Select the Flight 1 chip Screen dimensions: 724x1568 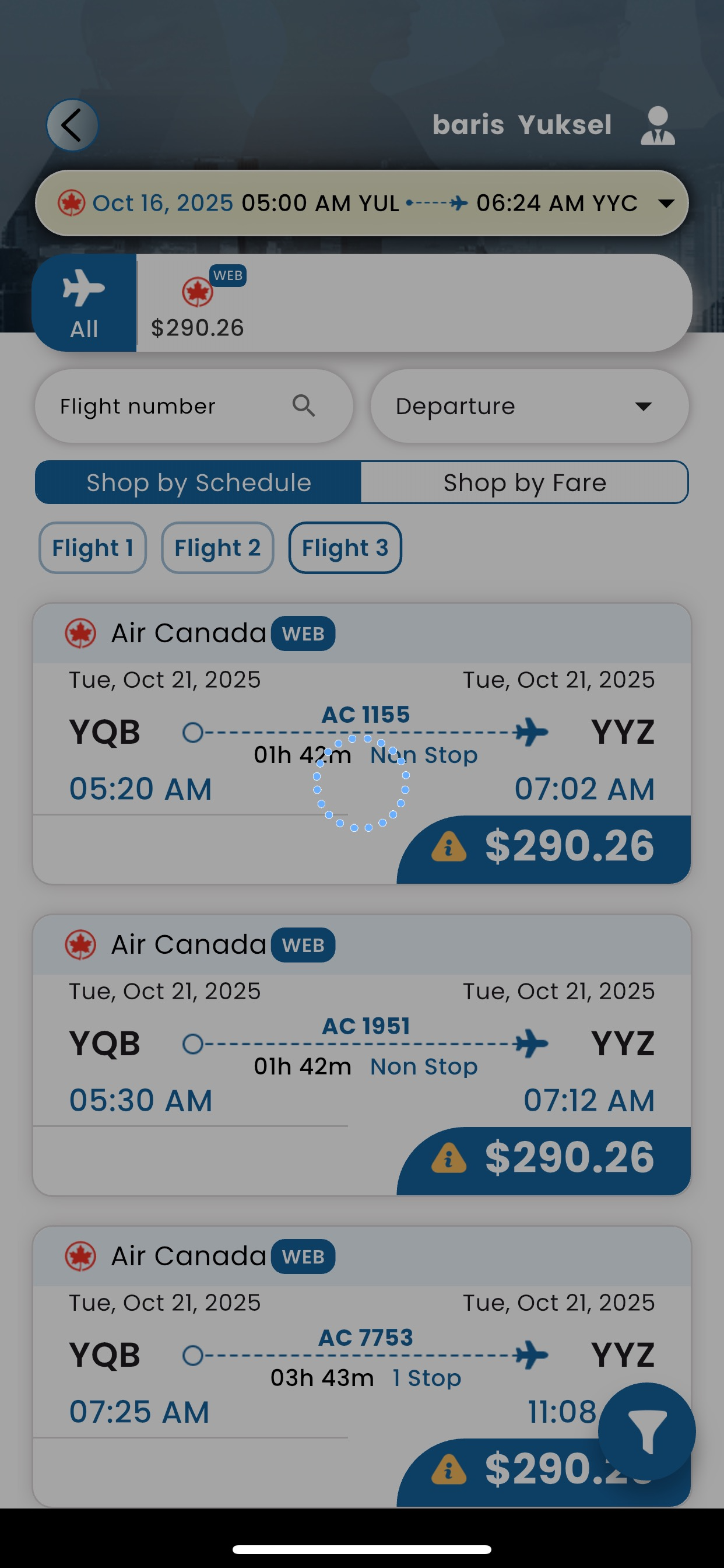[x=93, y=548]
